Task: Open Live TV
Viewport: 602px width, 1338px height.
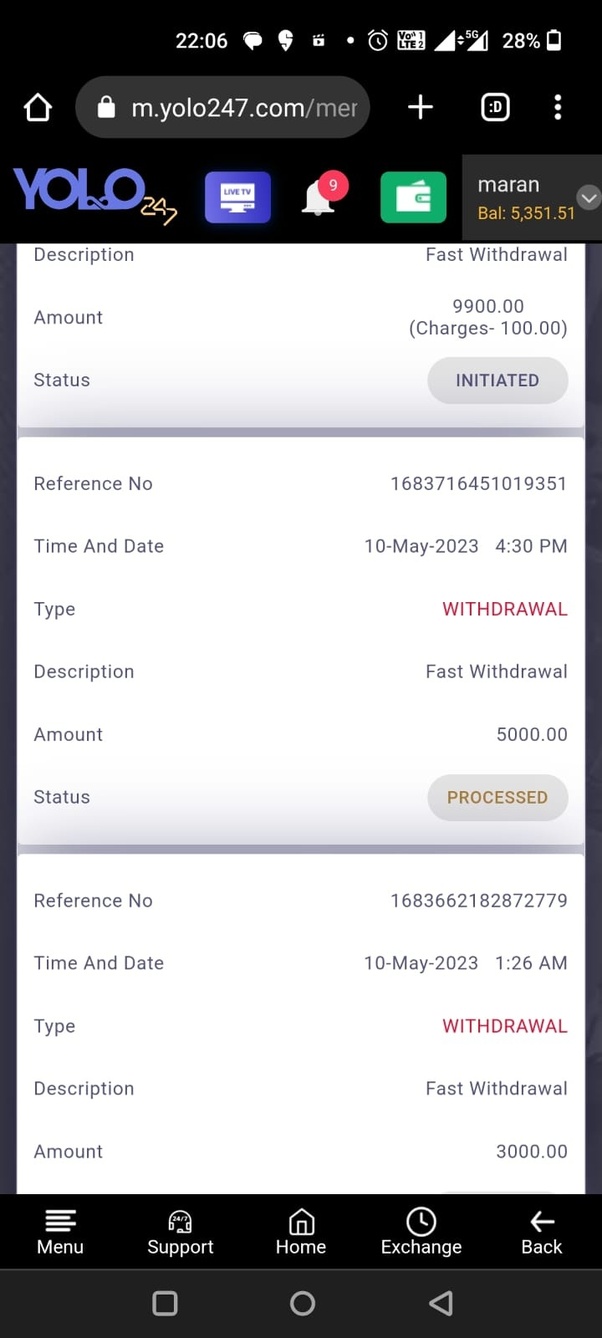Action: (x=238, y=197)
